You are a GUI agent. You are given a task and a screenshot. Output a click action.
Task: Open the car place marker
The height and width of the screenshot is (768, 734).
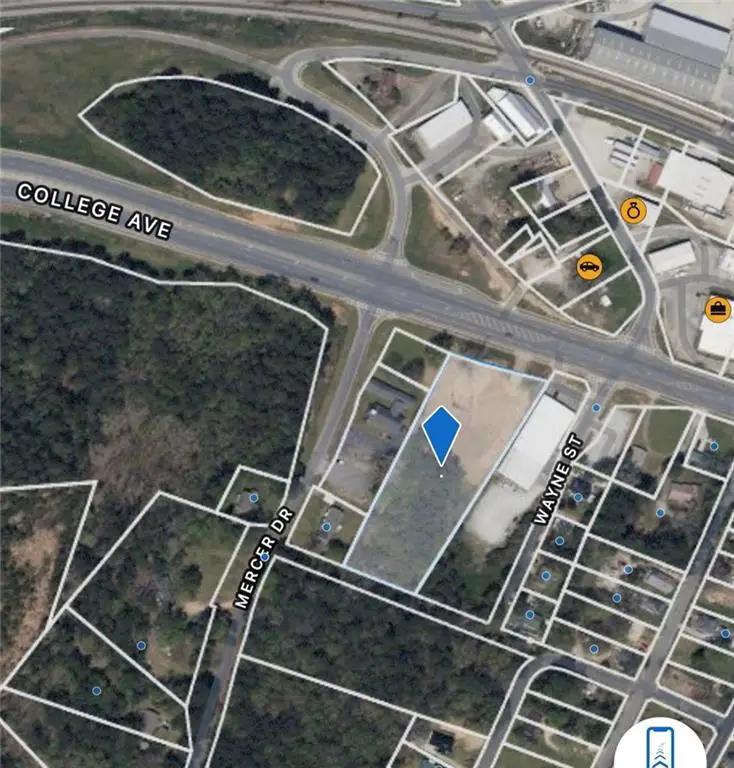[589, 267]
